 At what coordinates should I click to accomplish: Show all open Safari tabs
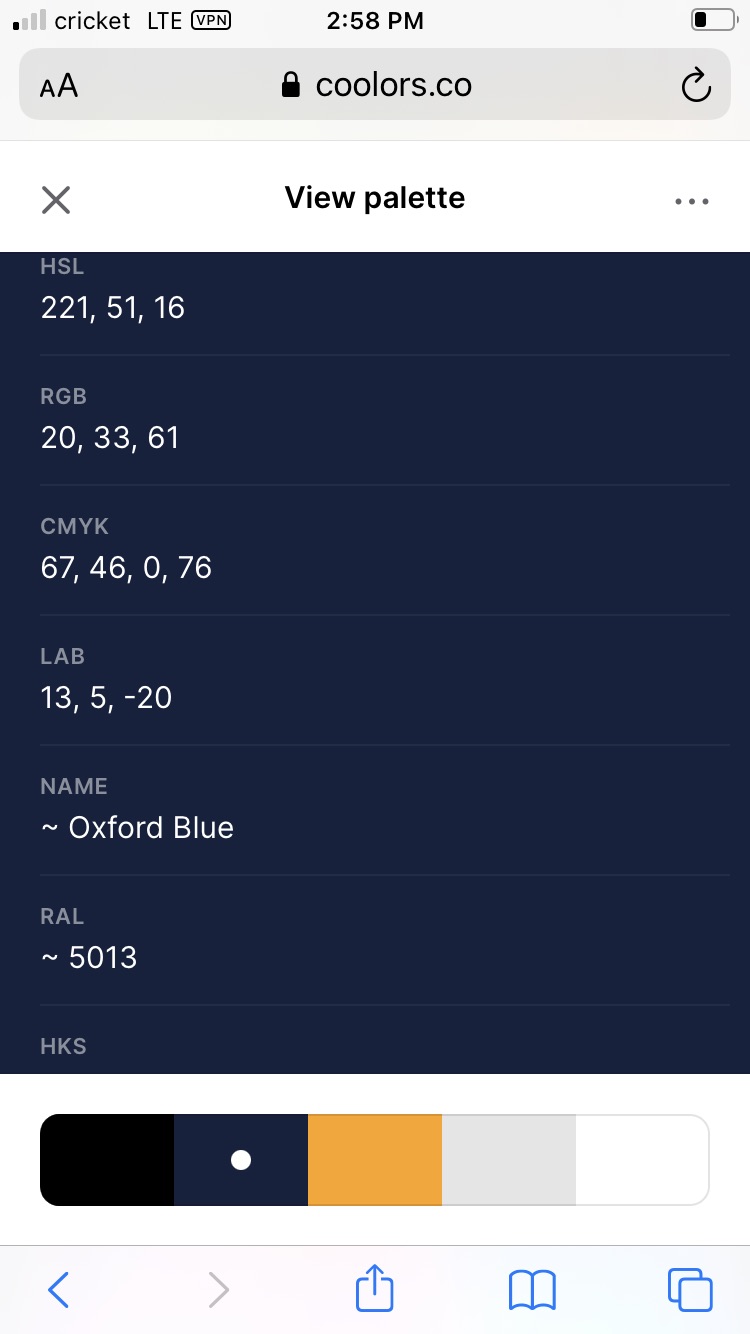click(690, 1289)
